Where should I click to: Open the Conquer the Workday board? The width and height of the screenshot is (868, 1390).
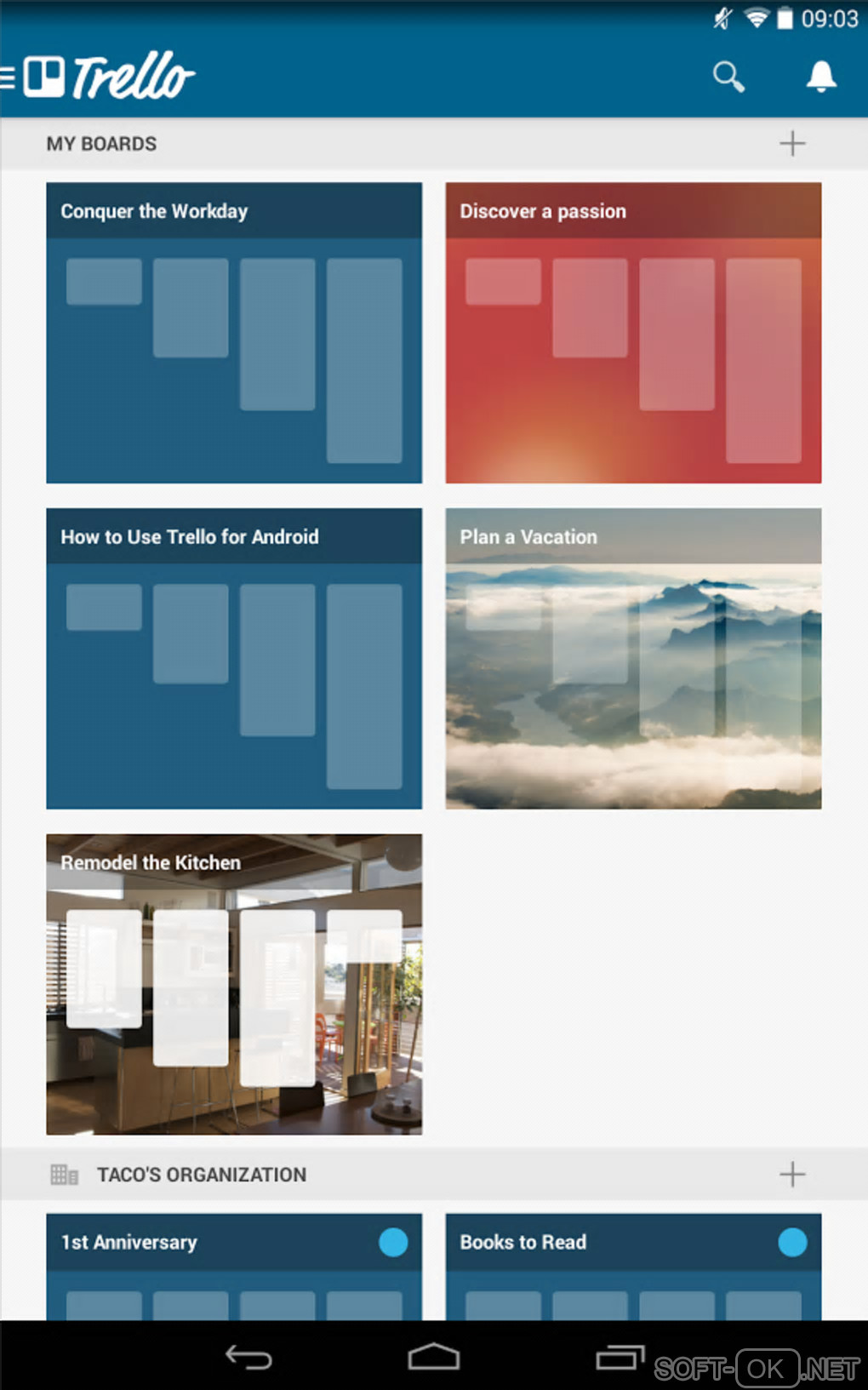point(234,333)
